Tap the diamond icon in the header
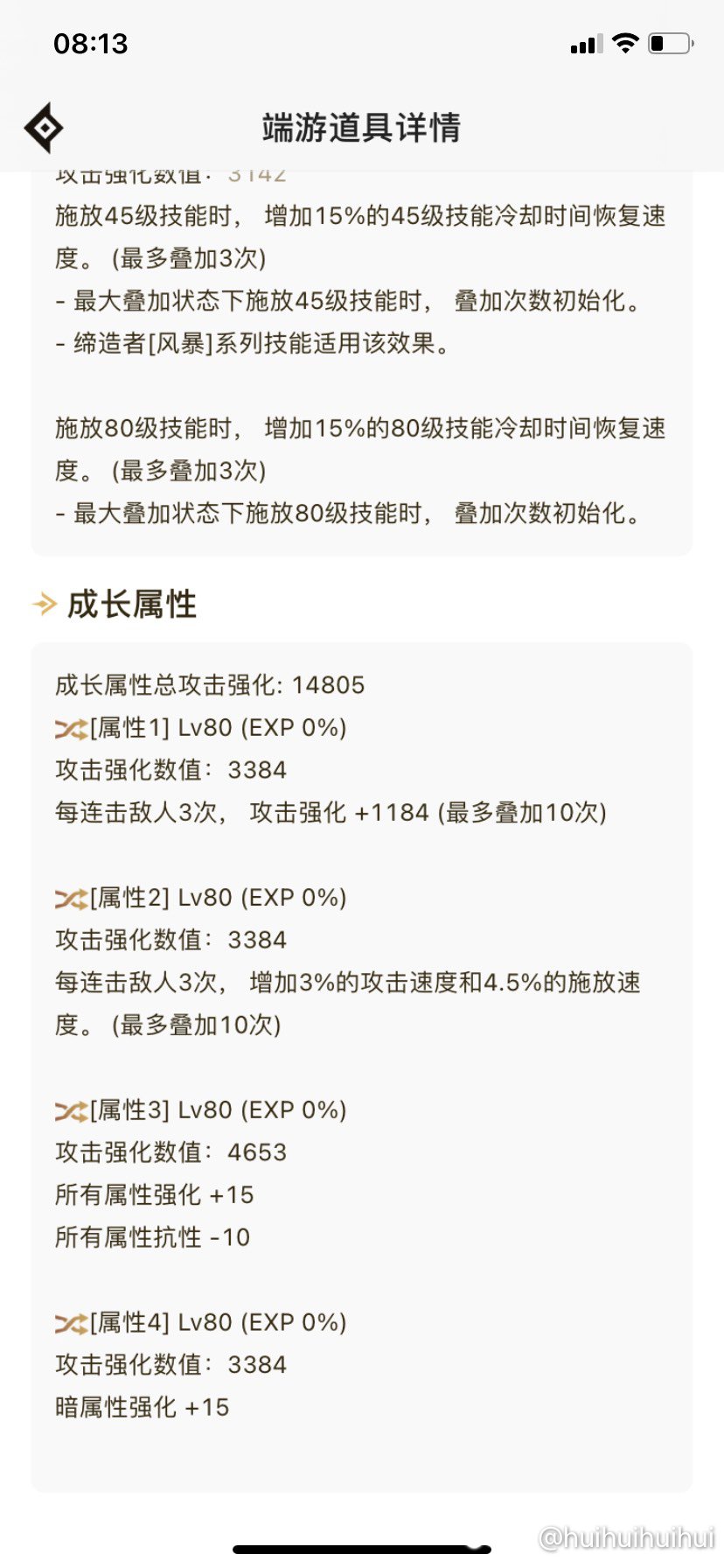Viewport: 724px width, 1568px height. tap(44, 128)
